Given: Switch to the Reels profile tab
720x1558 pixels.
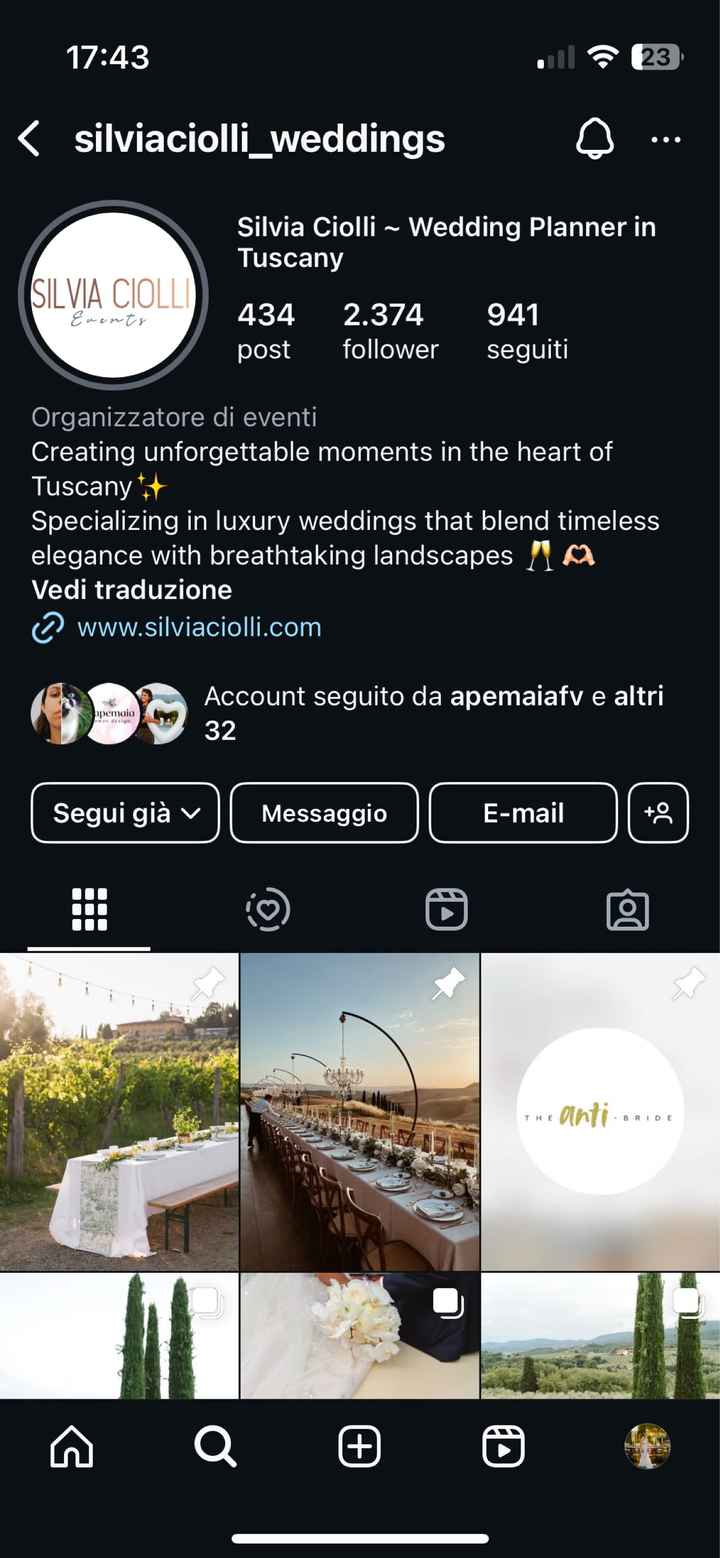Looking at the screenshot, I should pyautogui.click(x=446, y=910).
